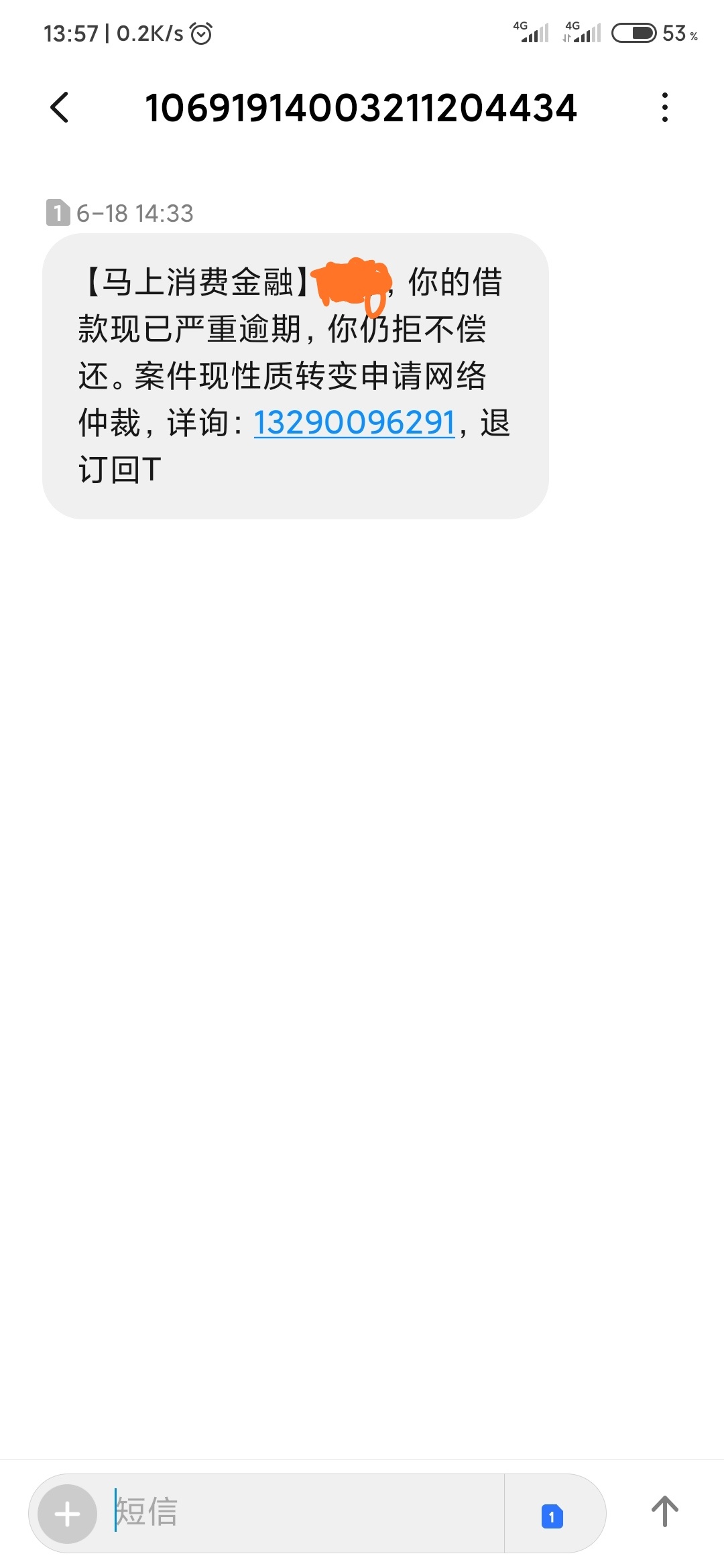Go back to the message list

[x=60, y=108]
